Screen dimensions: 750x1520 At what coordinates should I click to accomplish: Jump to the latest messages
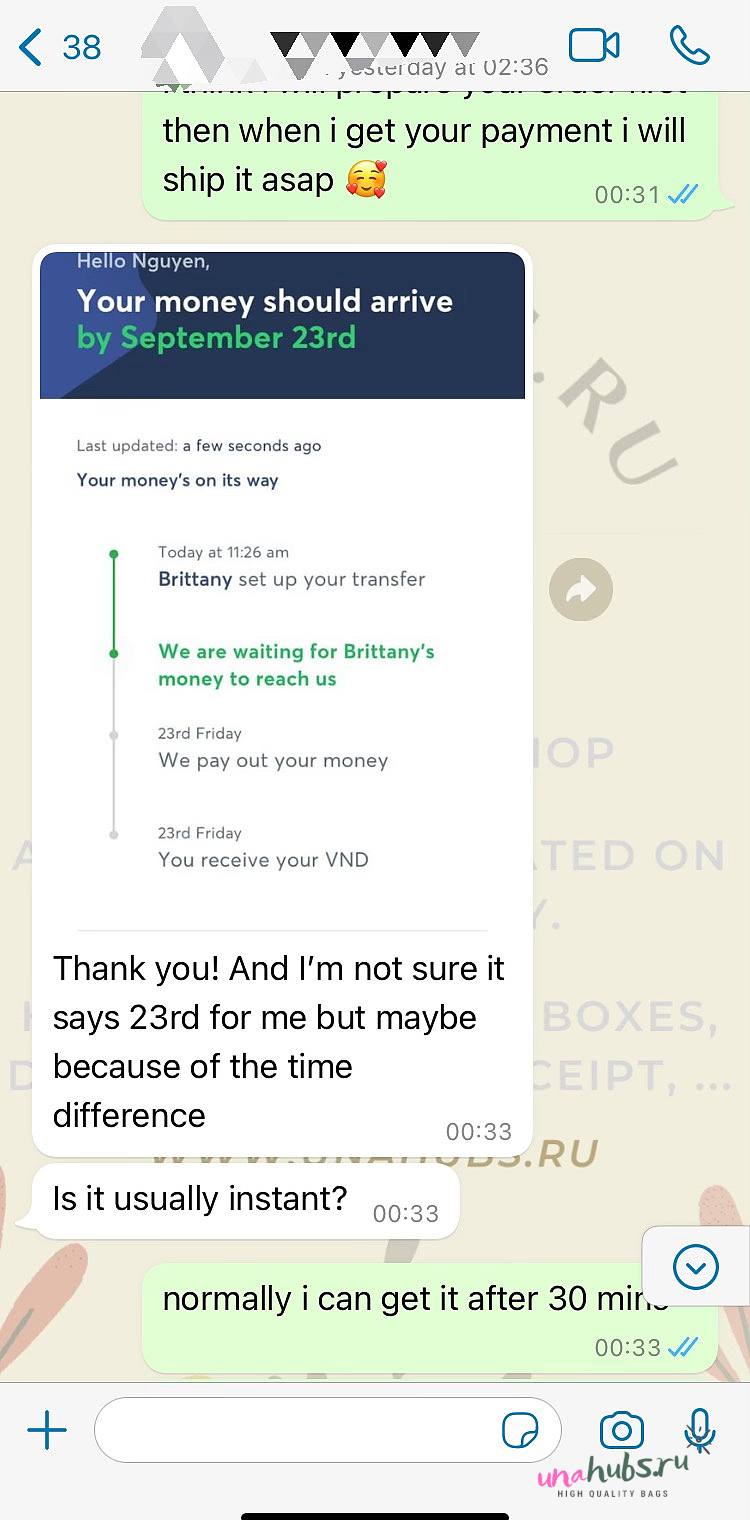pos(696,1269)
